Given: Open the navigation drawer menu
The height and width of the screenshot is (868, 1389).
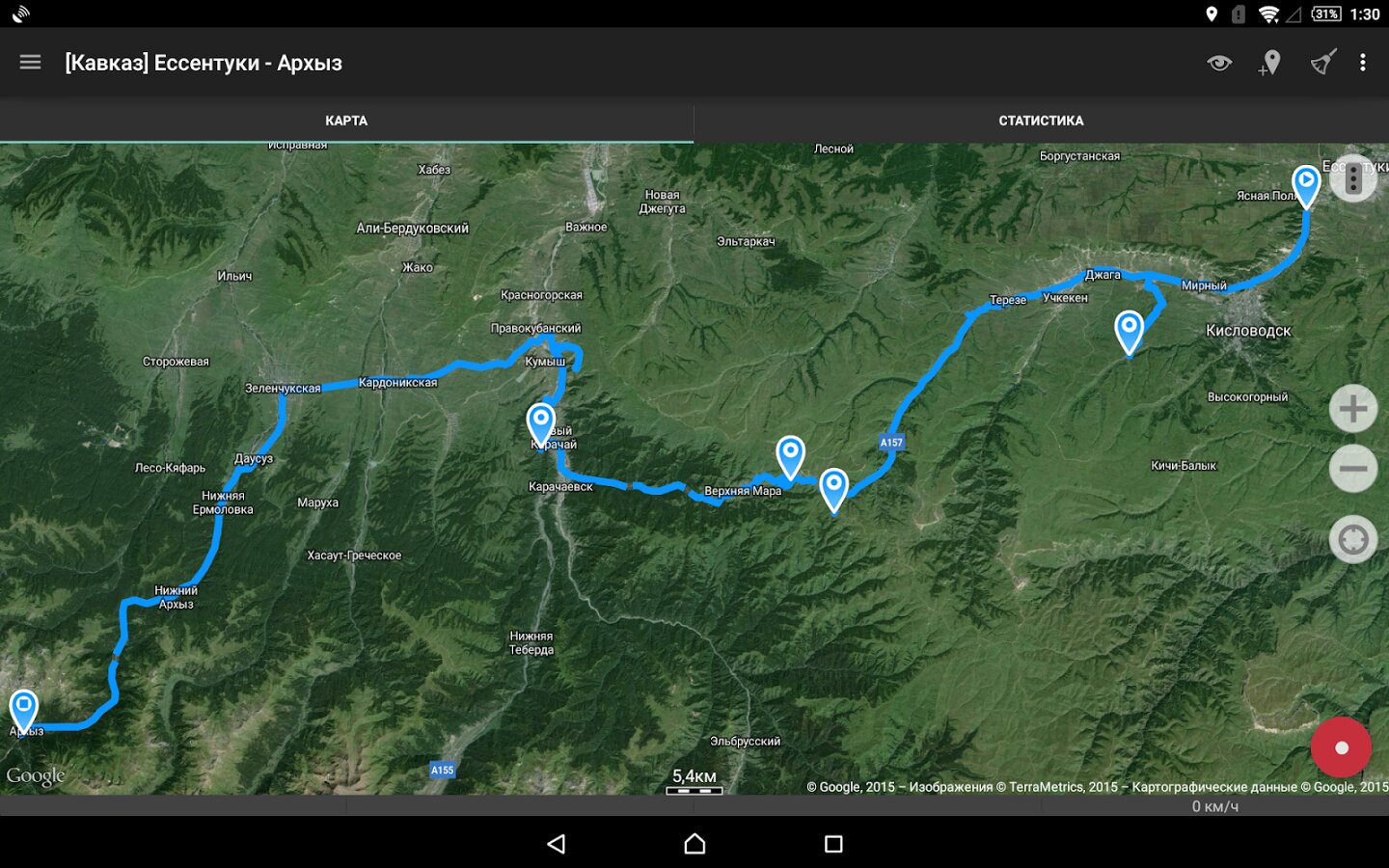Looking at the screenshot, I should coord(30,63).
